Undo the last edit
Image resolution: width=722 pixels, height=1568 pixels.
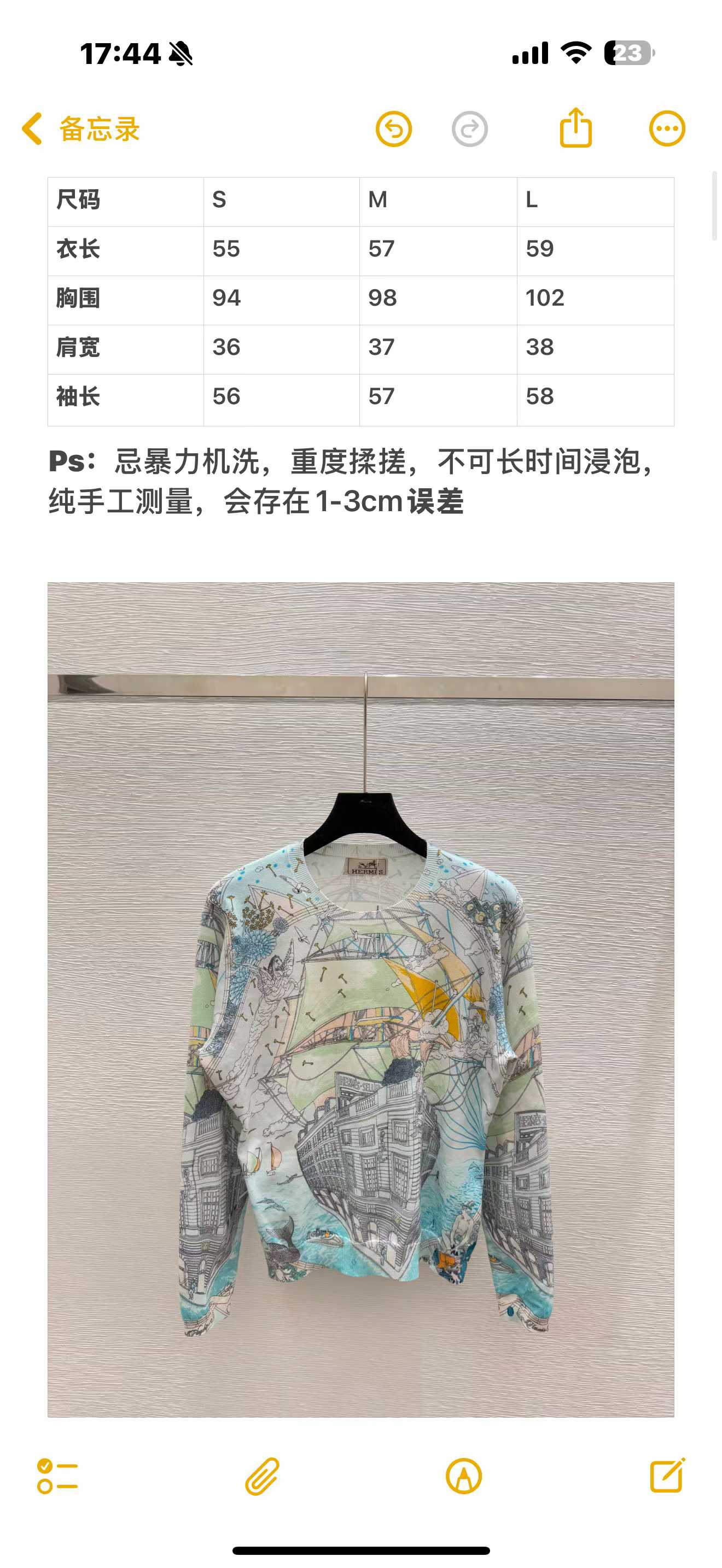click(x=393, y=129)
